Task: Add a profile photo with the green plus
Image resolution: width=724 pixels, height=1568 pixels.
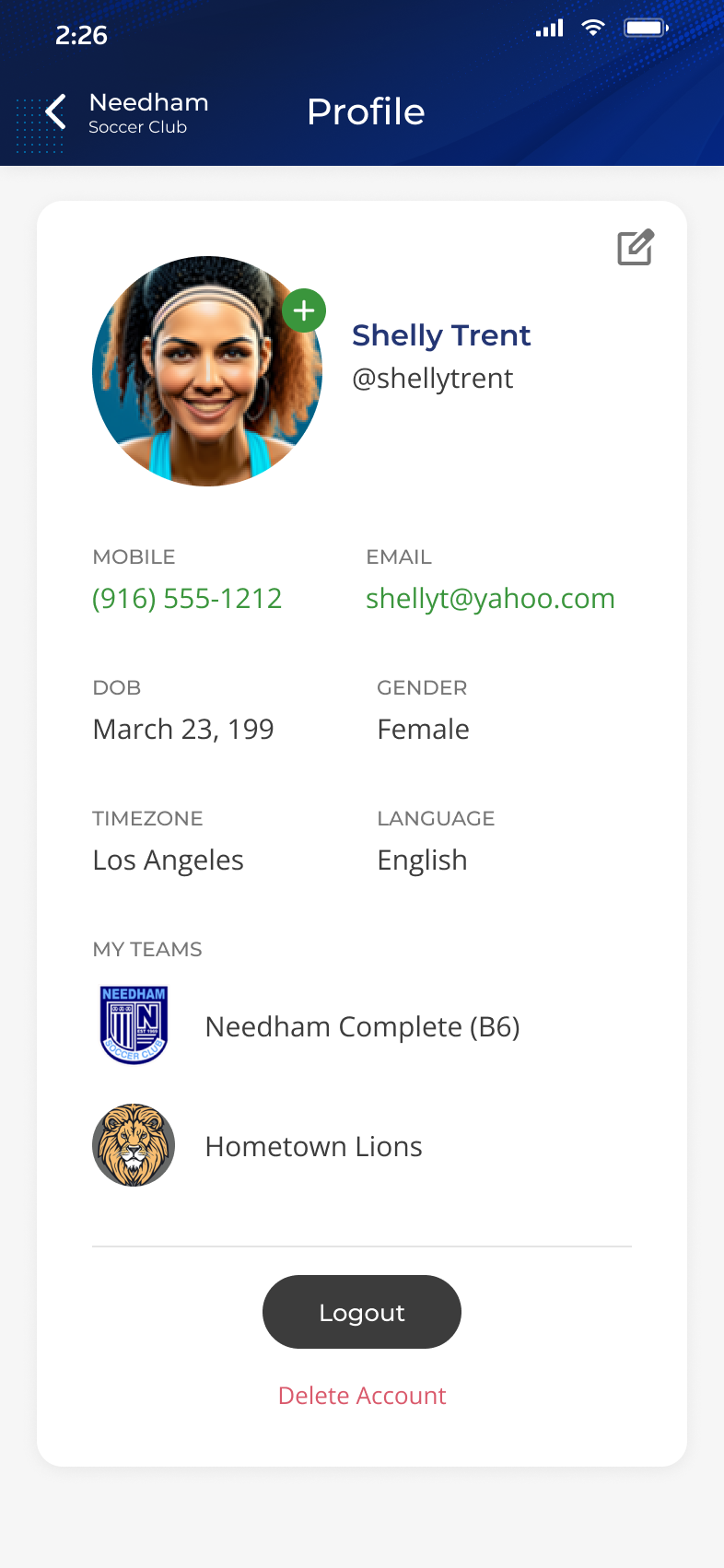Action: (304, 311)
